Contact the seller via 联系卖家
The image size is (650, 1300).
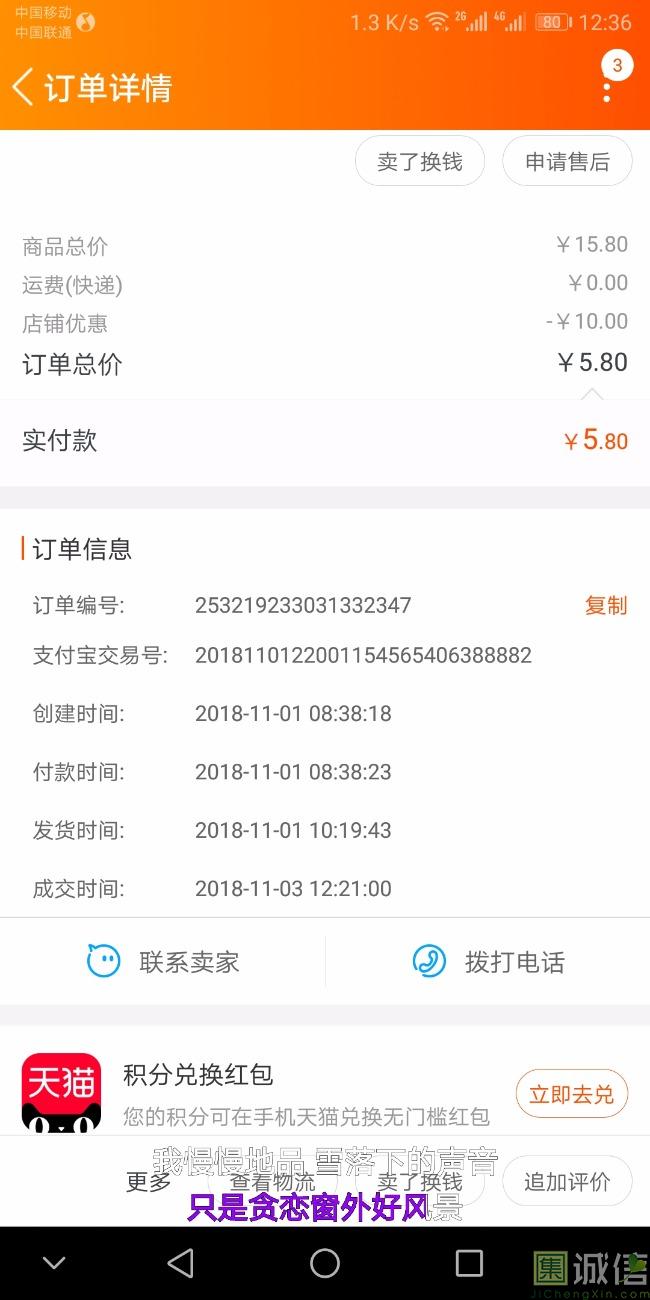[163, 962]
